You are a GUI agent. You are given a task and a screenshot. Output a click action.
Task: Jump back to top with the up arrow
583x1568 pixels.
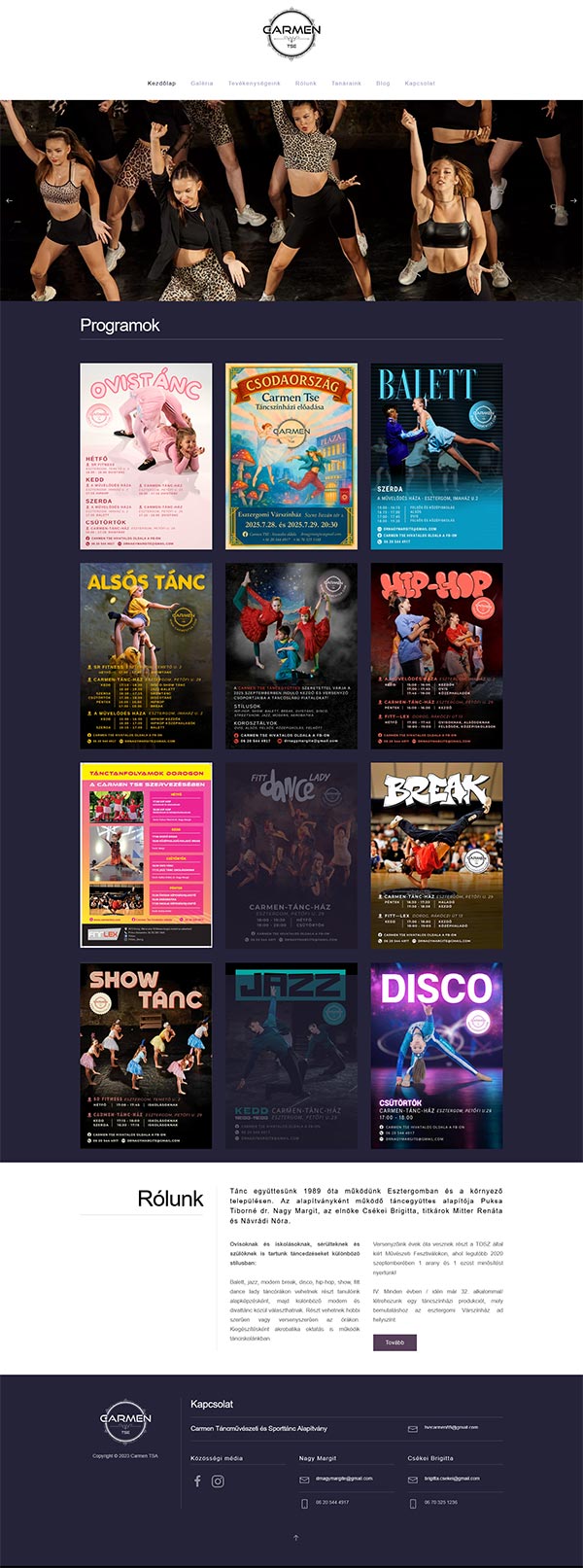click(x=296, y=1538)
